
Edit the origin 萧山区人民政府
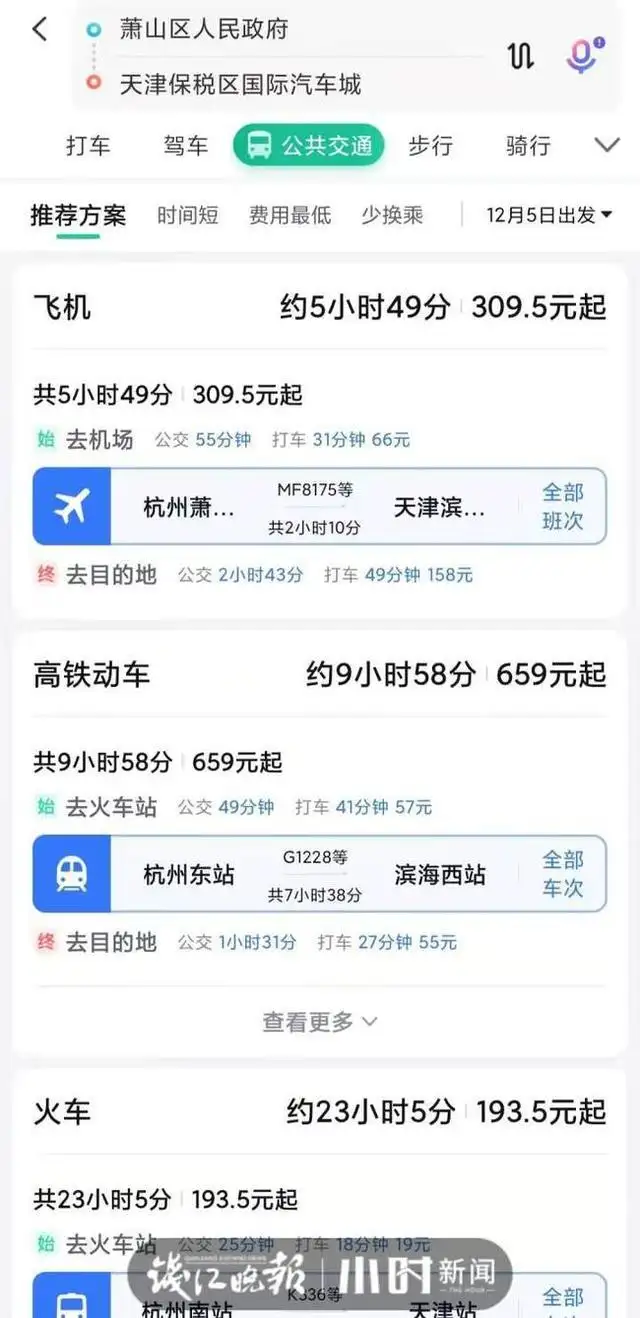203,29
